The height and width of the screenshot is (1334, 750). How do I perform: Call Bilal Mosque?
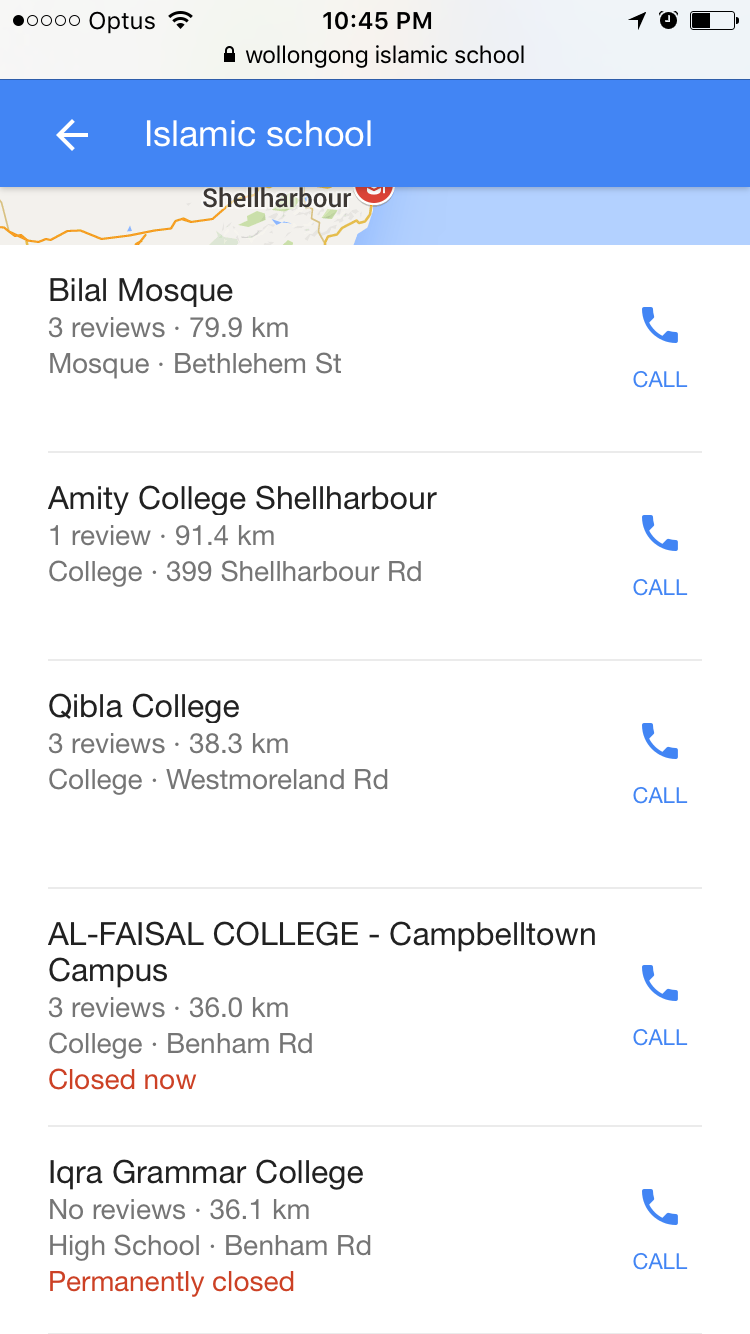click(x=660, y=346)
